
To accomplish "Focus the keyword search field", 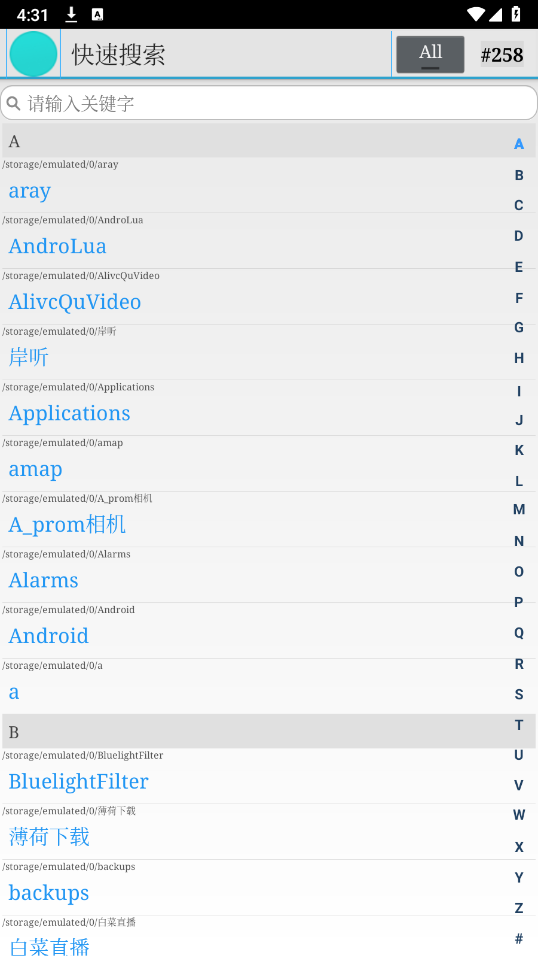I will click(x=269, y=103).
